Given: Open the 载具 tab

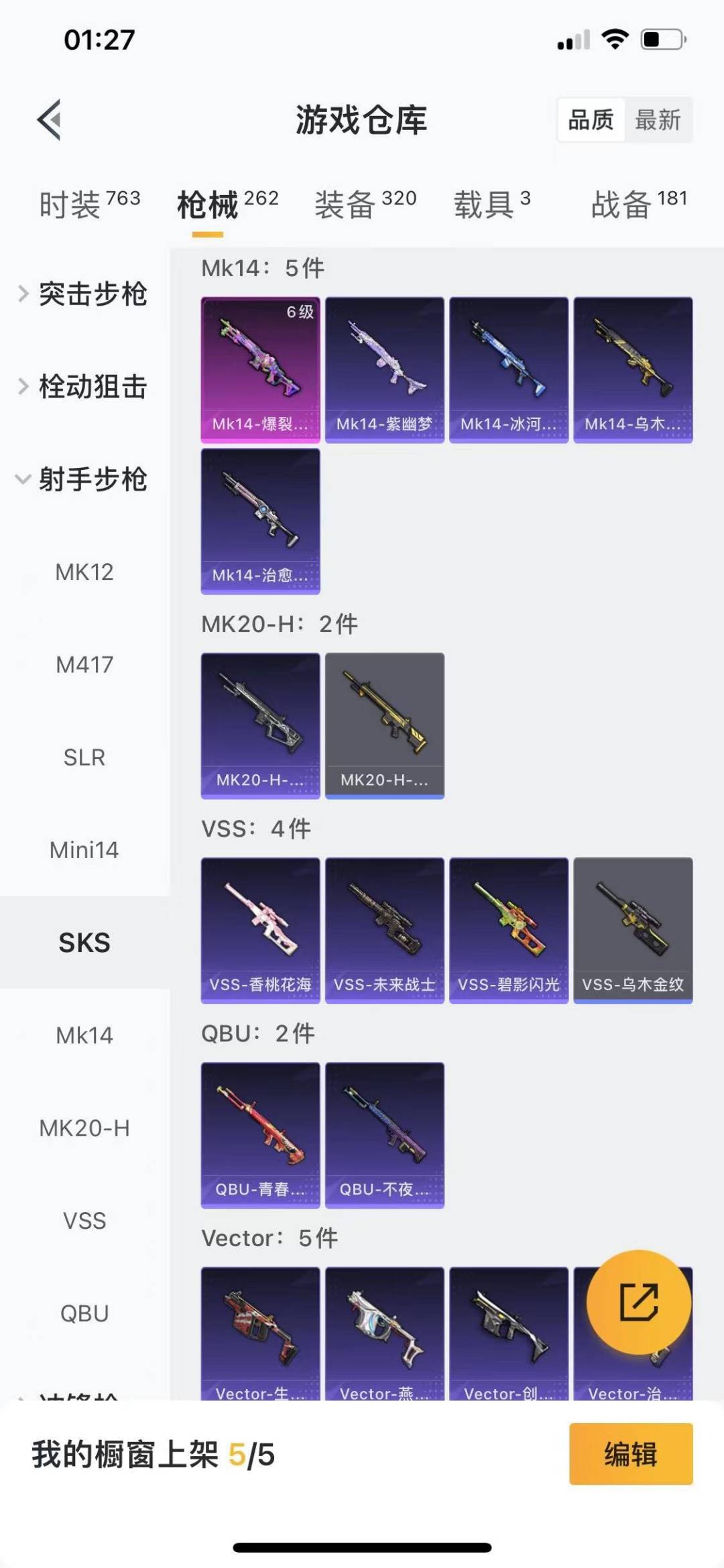Looking at the screenshot, I should tap(492, 204).
